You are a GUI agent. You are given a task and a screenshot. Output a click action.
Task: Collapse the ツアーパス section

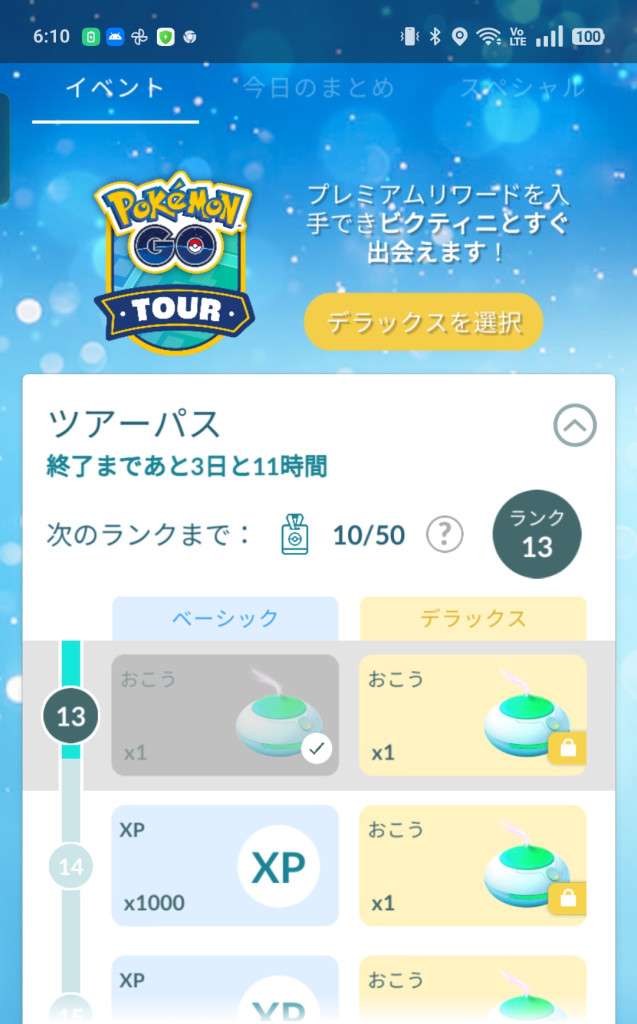[575, 426]
